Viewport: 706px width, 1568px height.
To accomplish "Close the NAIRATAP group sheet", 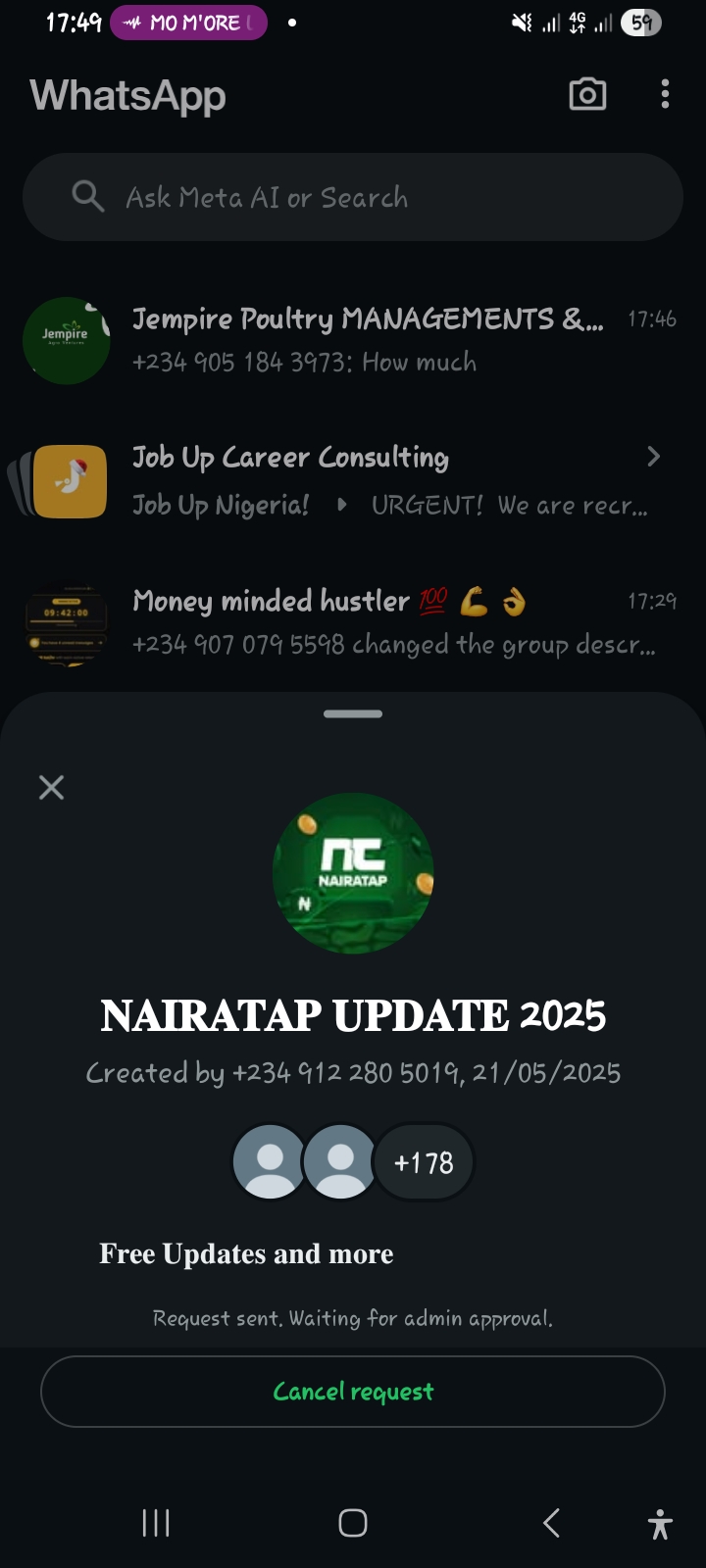I will [51, 787].
